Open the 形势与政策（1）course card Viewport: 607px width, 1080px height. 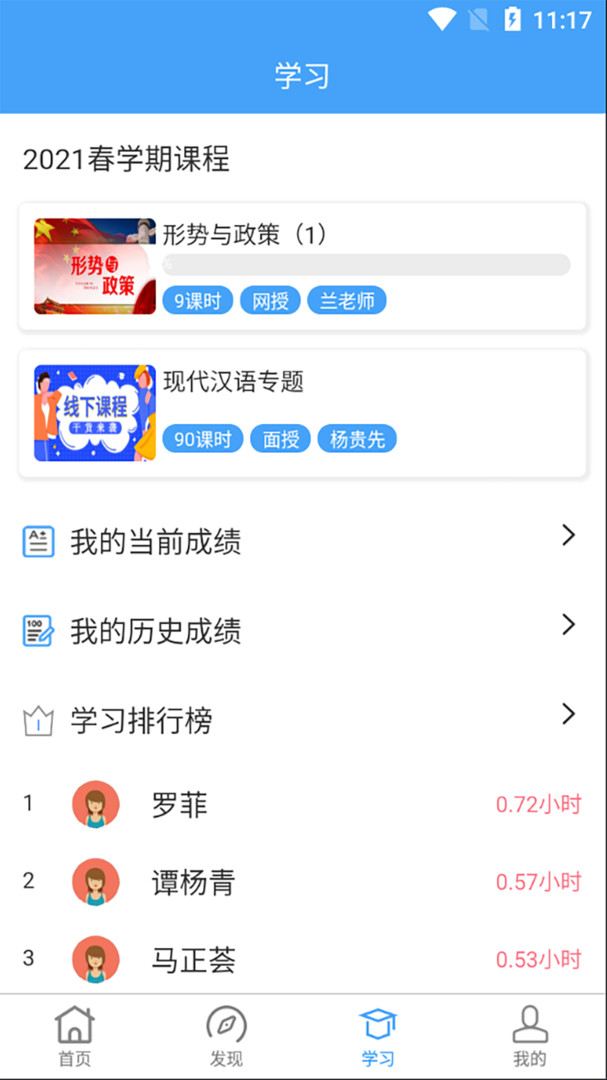tap(302, 266)
